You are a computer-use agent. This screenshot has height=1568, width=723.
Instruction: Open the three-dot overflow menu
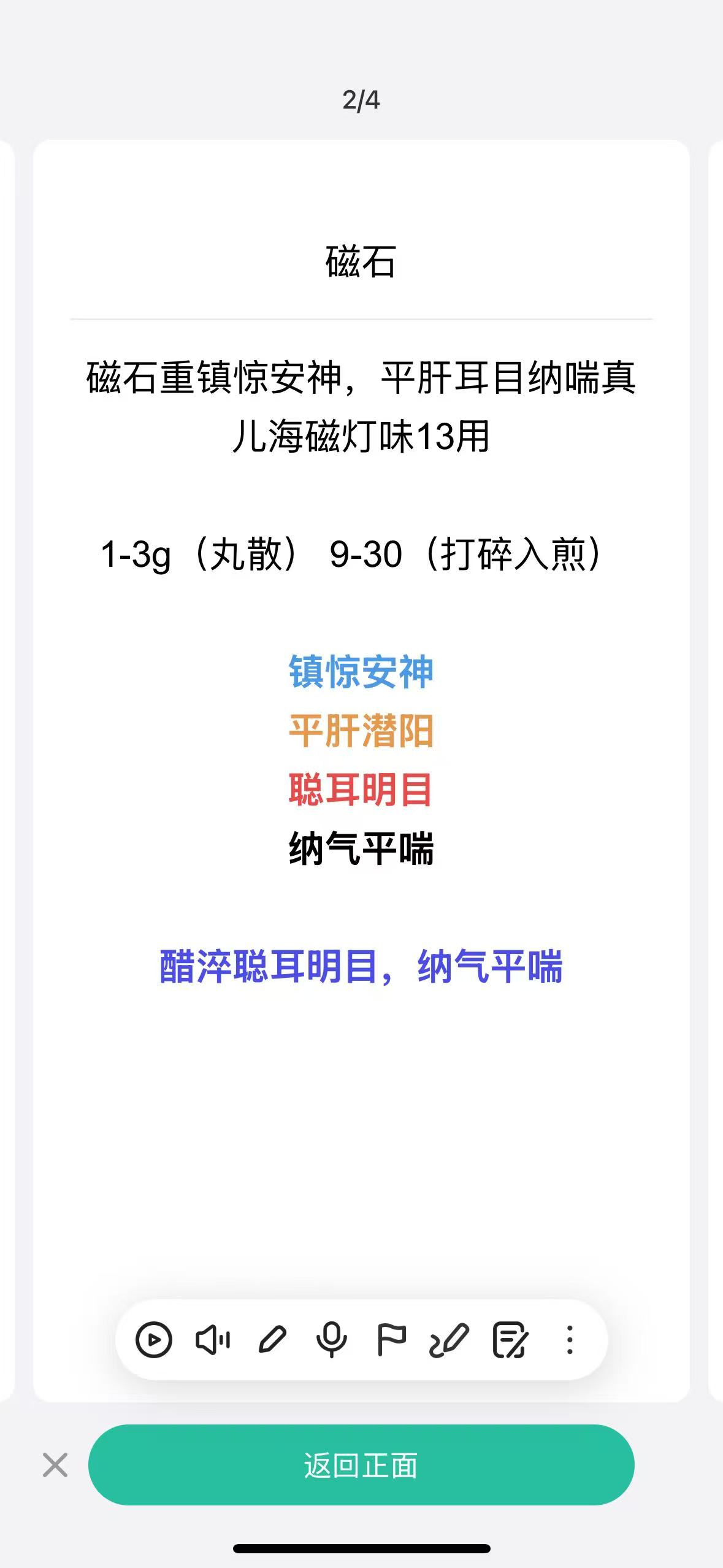pos(570,1340)
